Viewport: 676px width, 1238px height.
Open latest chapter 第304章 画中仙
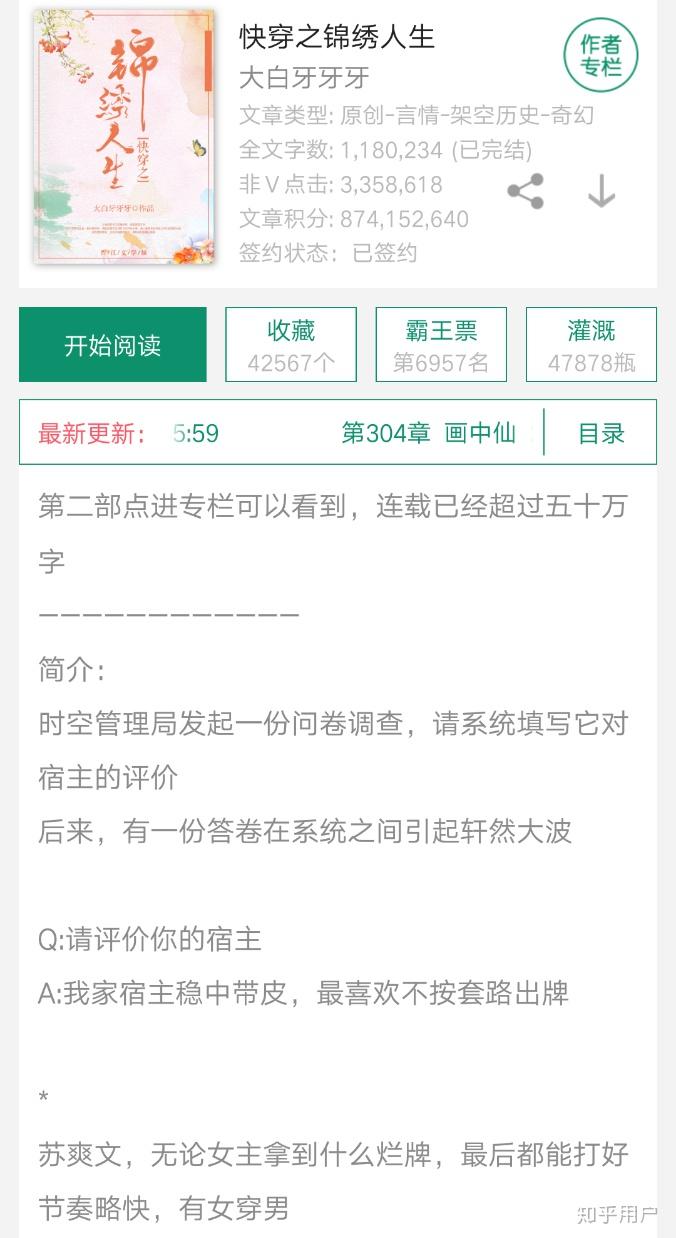(428, 433)
